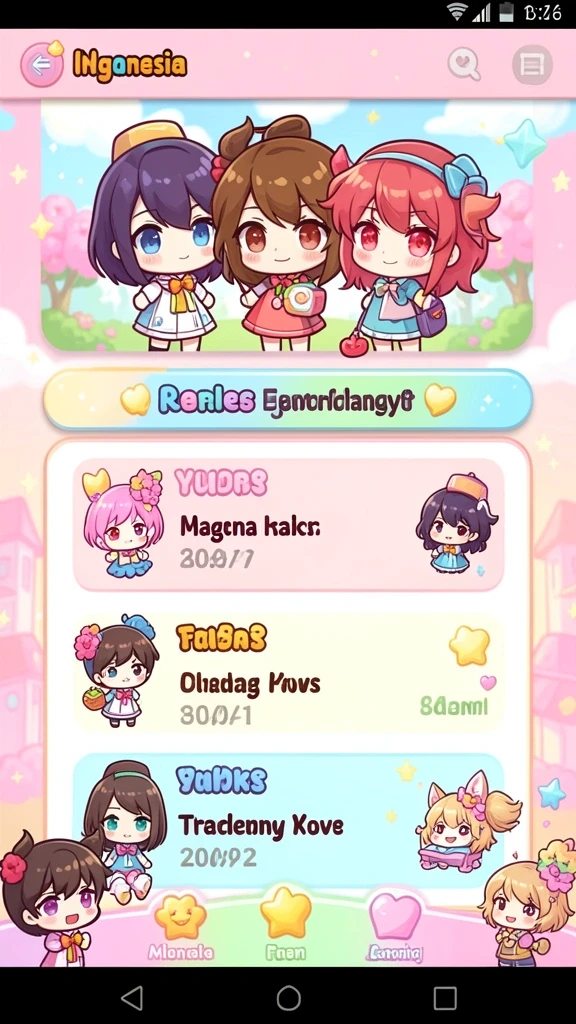Open the Tradenny Kove blue card
The height and width of the screenshot is (1024, 576).
[289, 820]
